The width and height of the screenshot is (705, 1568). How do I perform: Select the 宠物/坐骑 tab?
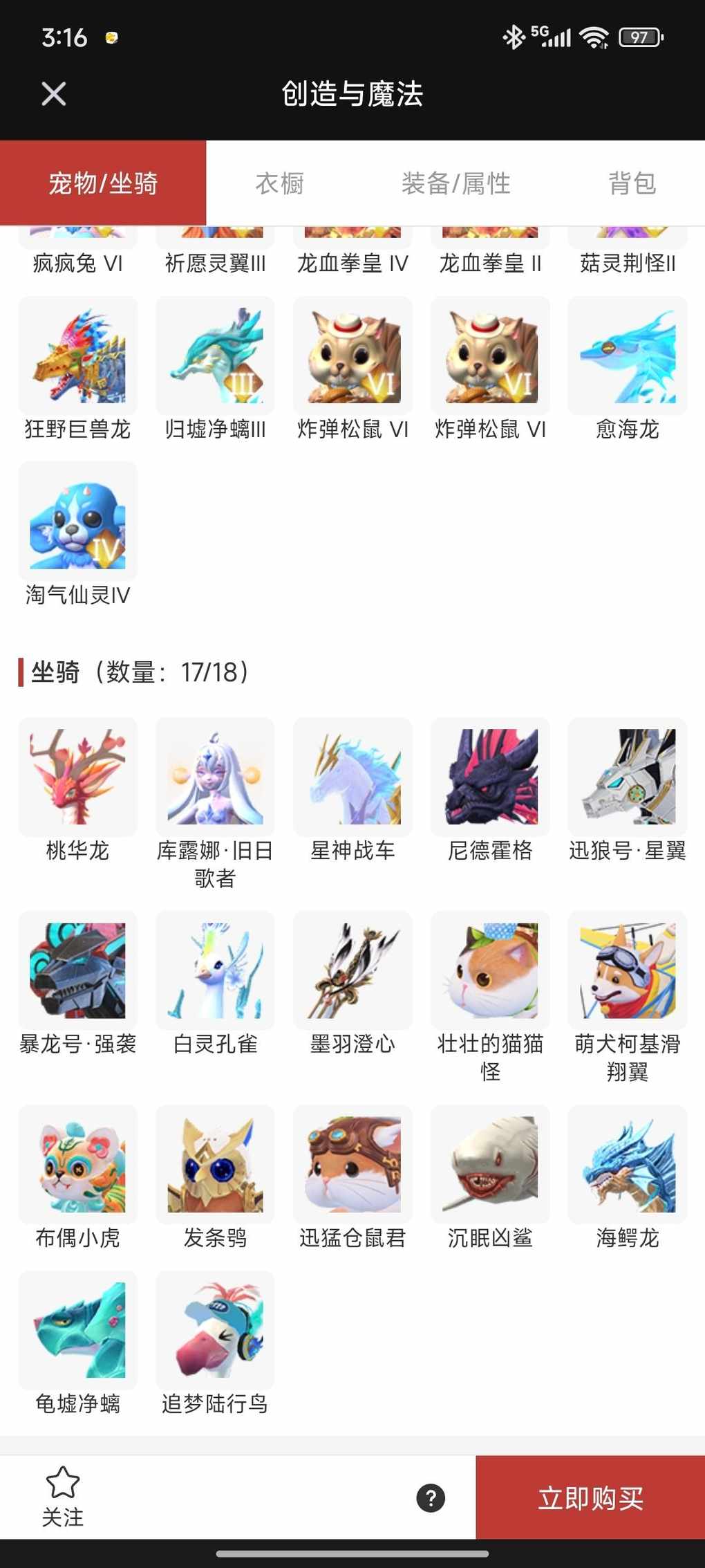point(103,183)
